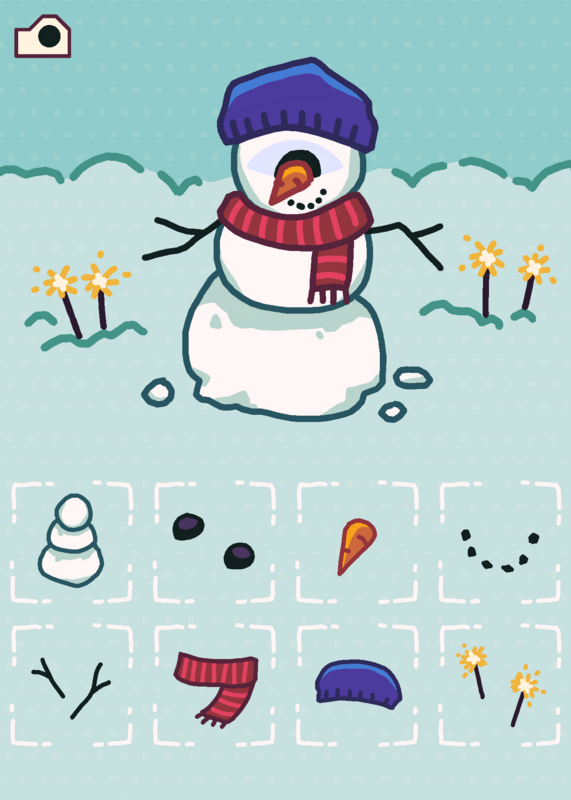Screen dimensions: 571x800
Task: Select the snowman body tile
Action: [x=71, y=542]
